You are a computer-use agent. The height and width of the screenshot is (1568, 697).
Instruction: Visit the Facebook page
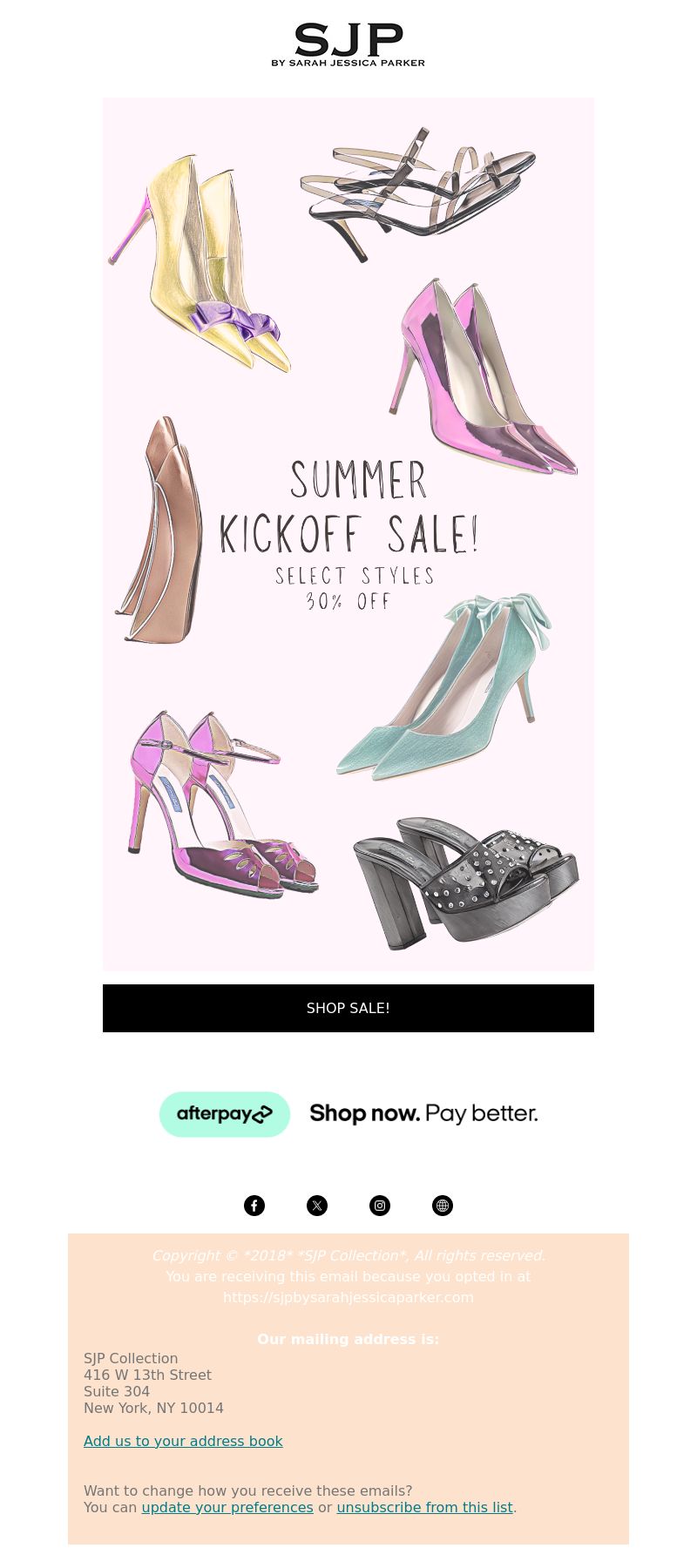coord(254,1206)
